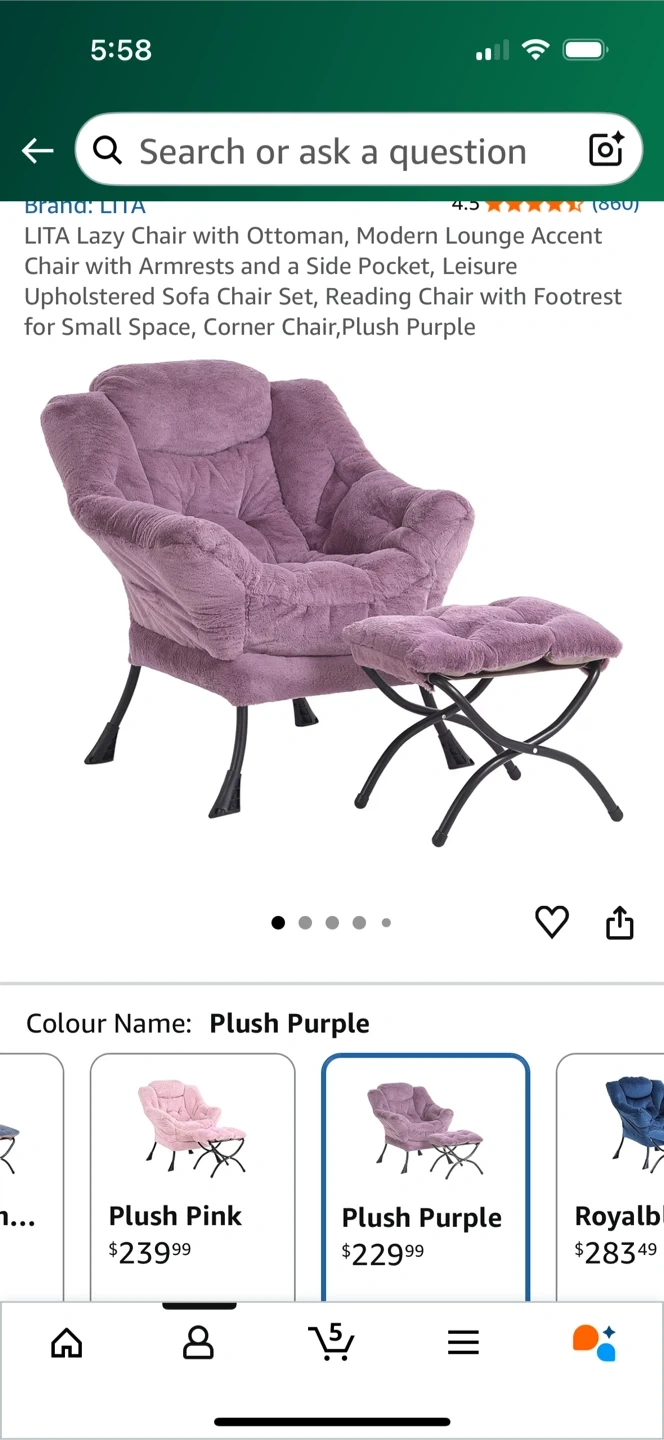The image size is (664, 1440).
Task: Select the Plush Pink colour option
Action: [192, 1175]
